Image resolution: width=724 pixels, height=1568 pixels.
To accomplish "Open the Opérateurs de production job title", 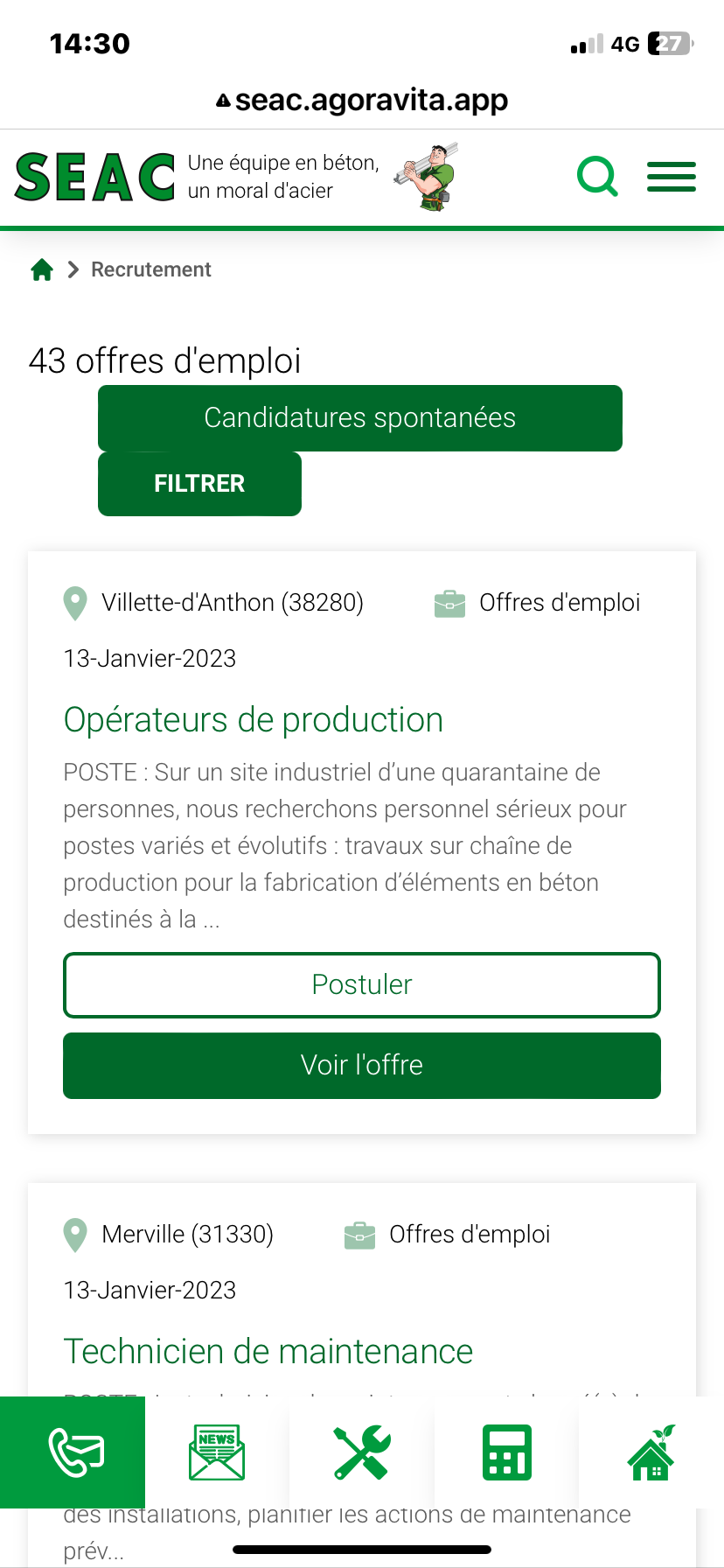I will [x=254, y=720].
